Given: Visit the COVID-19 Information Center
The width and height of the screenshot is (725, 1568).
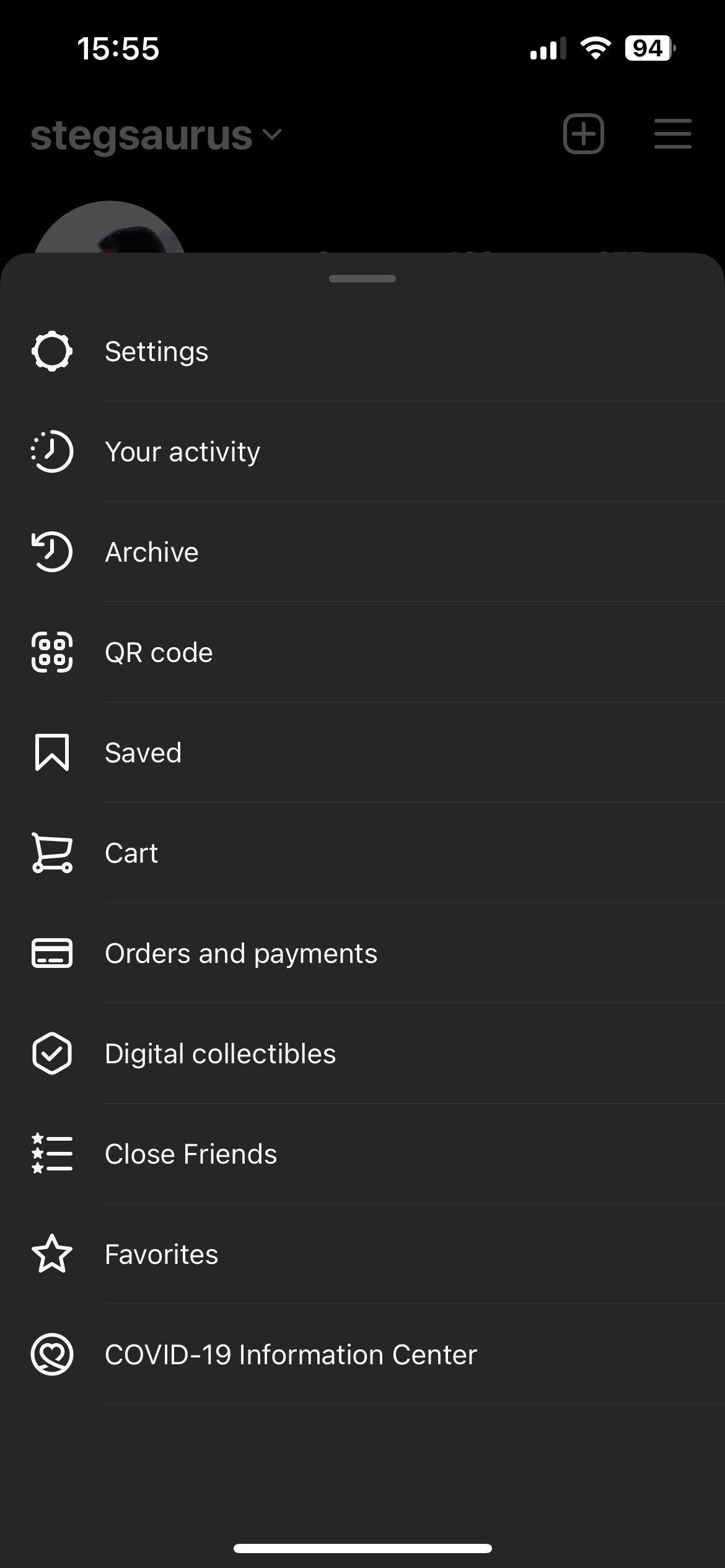Looking at the screenshot, I should pos(291,1355).
